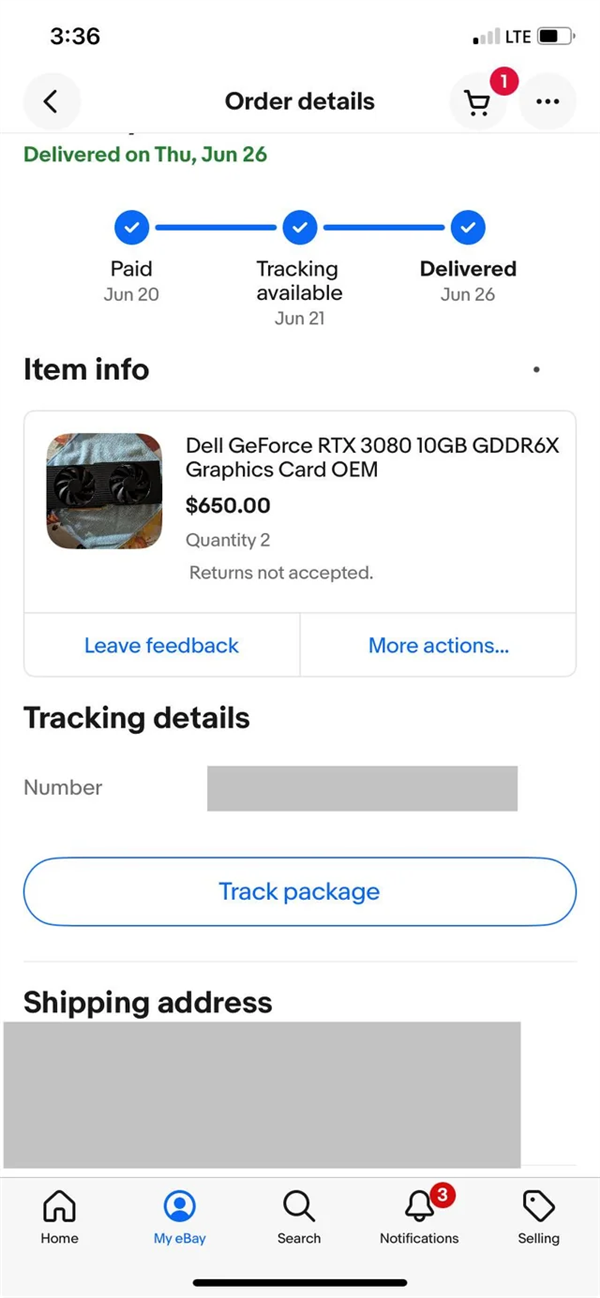Go back from Order details
Screen dimensions: 600x1298
click(51, 101)
